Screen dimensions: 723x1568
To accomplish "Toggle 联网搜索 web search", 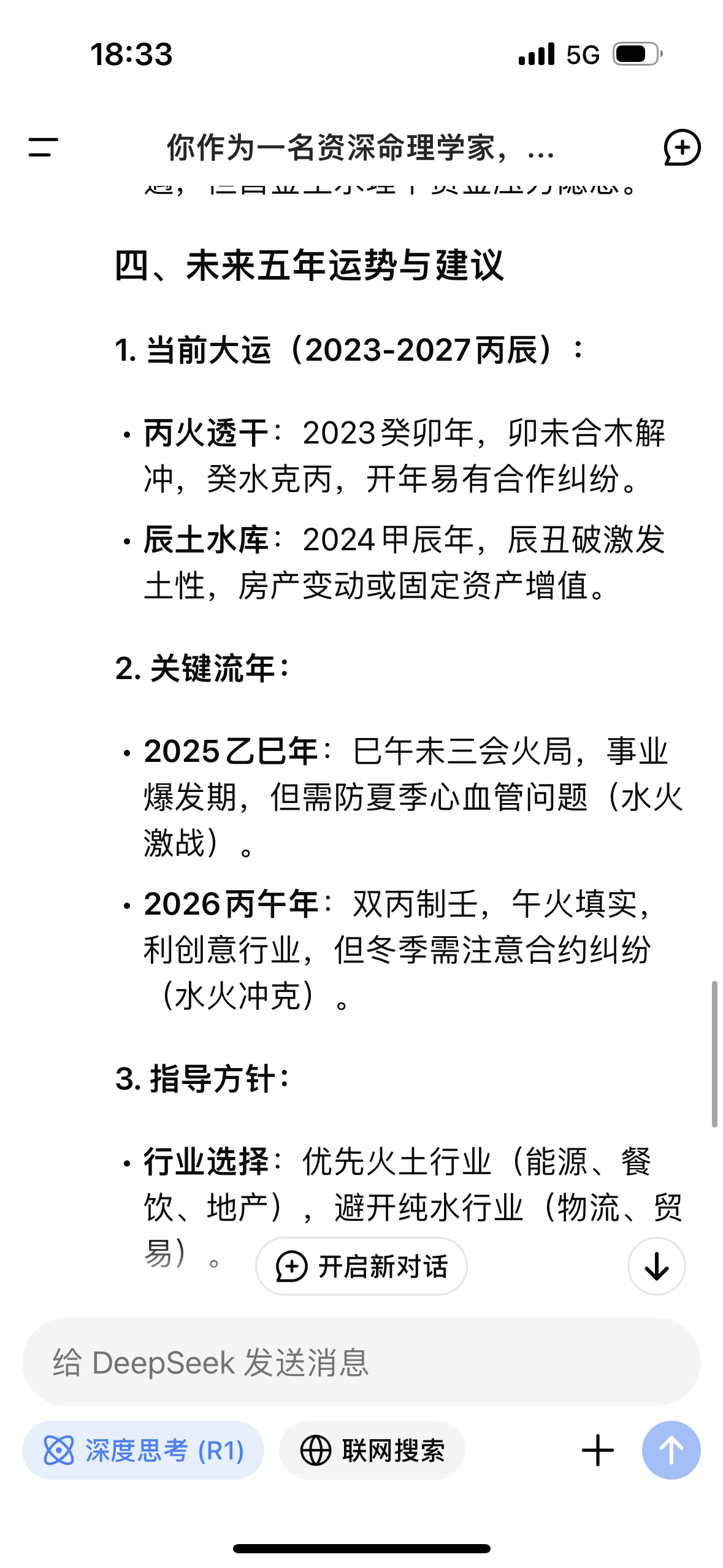I will 372,1450.
